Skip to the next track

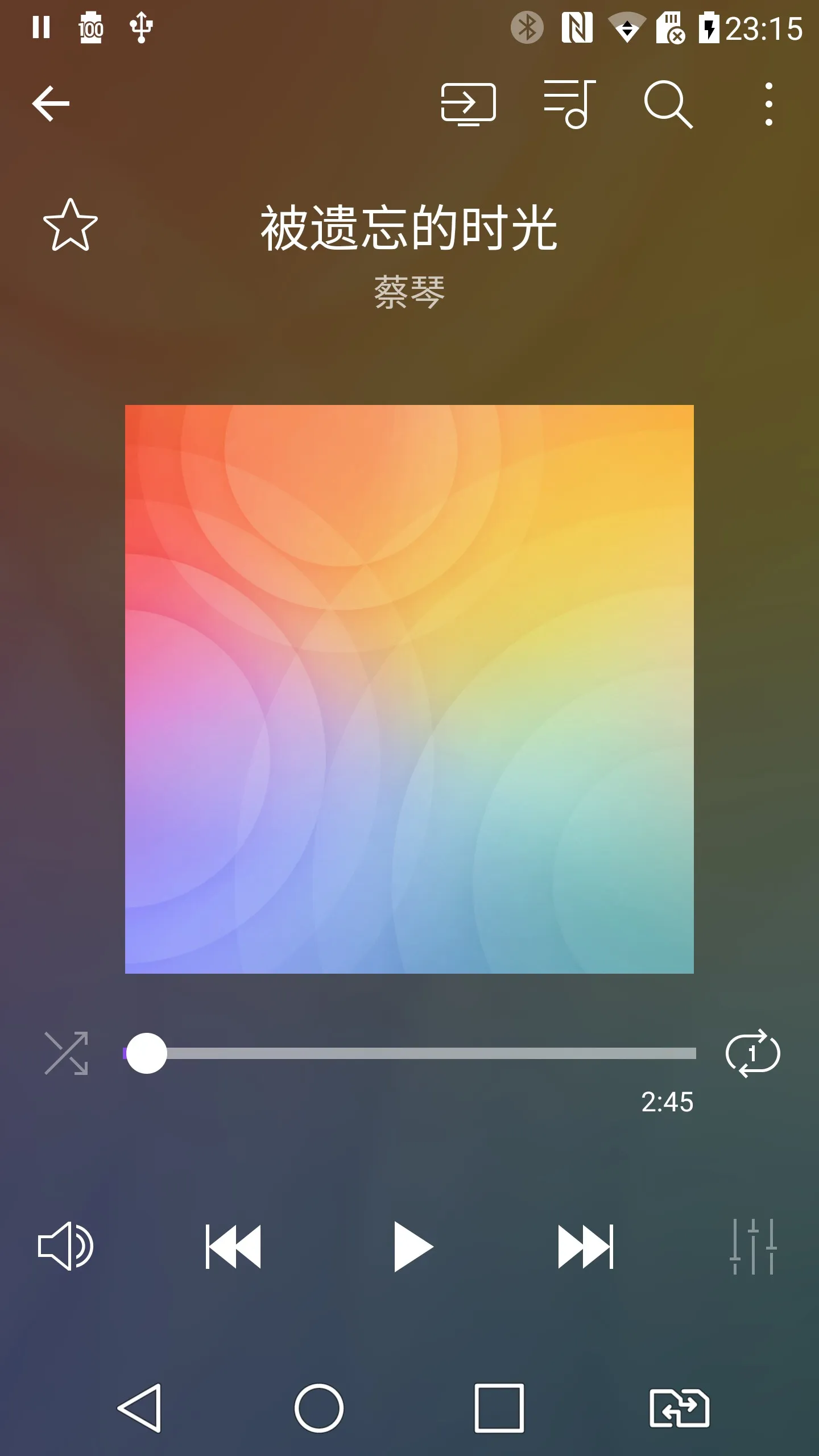coord(586,1246)
